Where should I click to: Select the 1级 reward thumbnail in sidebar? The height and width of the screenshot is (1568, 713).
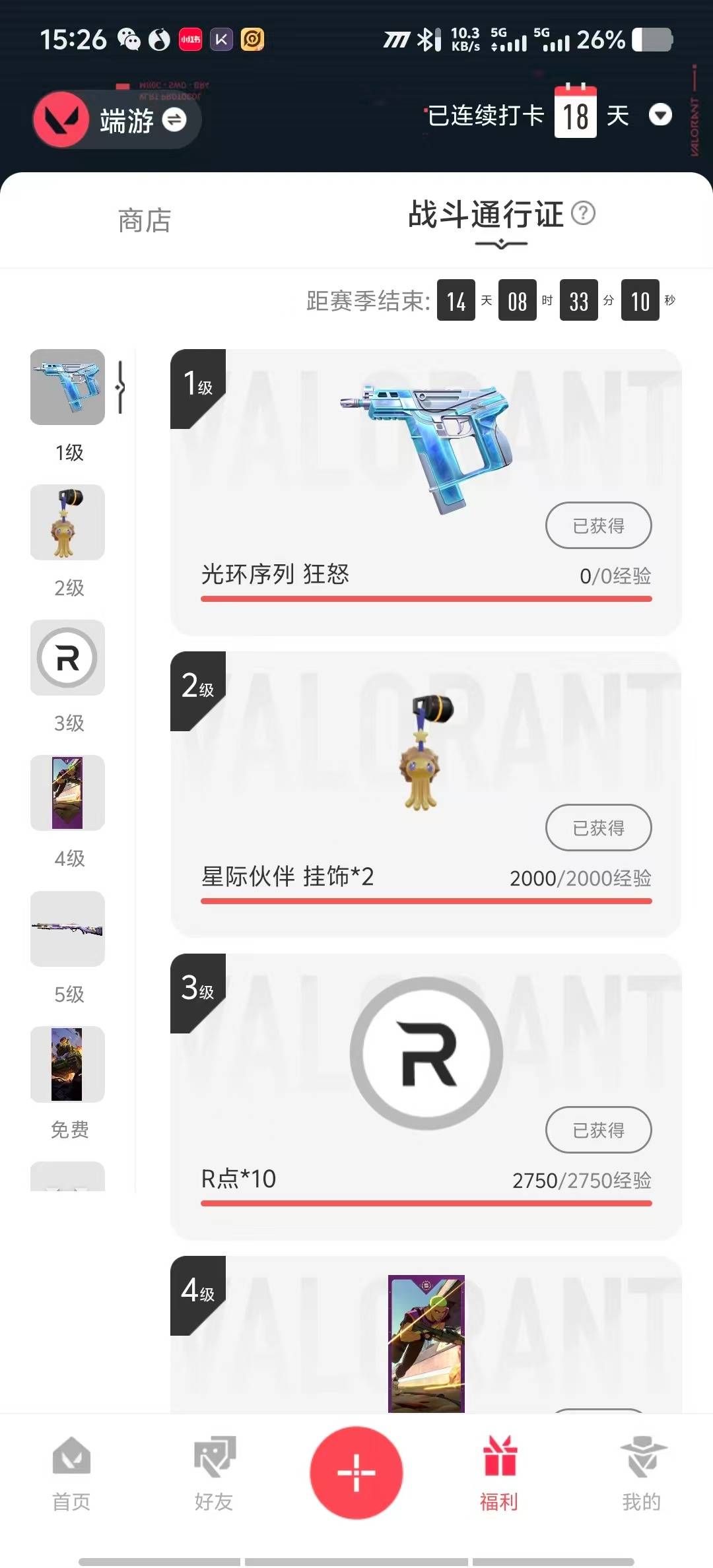[67, 387]
